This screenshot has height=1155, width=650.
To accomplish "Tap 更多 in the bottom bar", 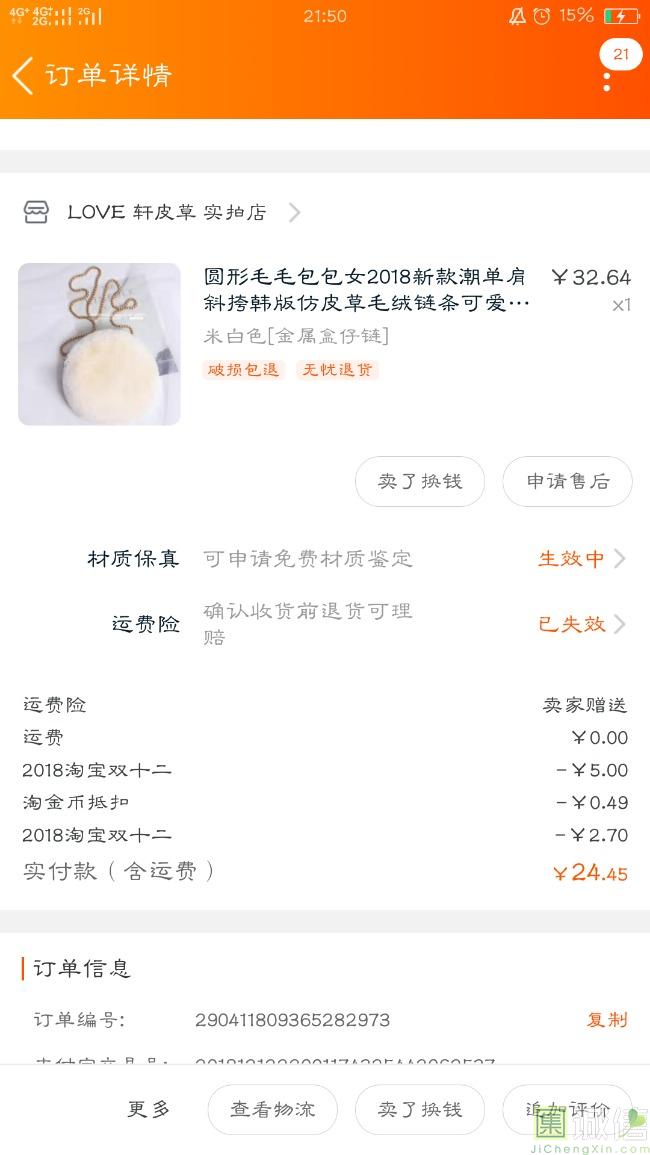I will (148, 1109).
